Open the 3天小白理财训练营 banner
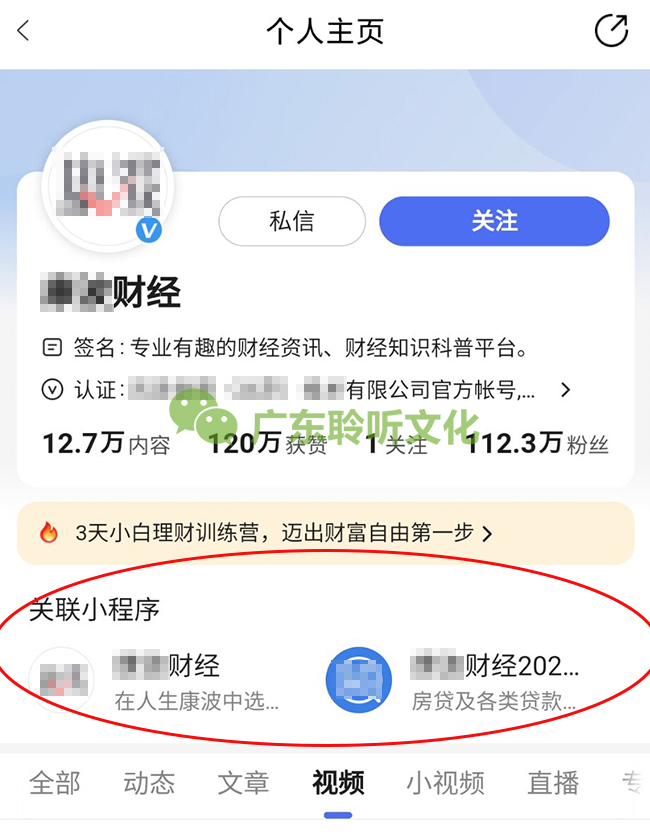Screen dimensions: 650x834 pyautogui.click(x=325, y=533)
